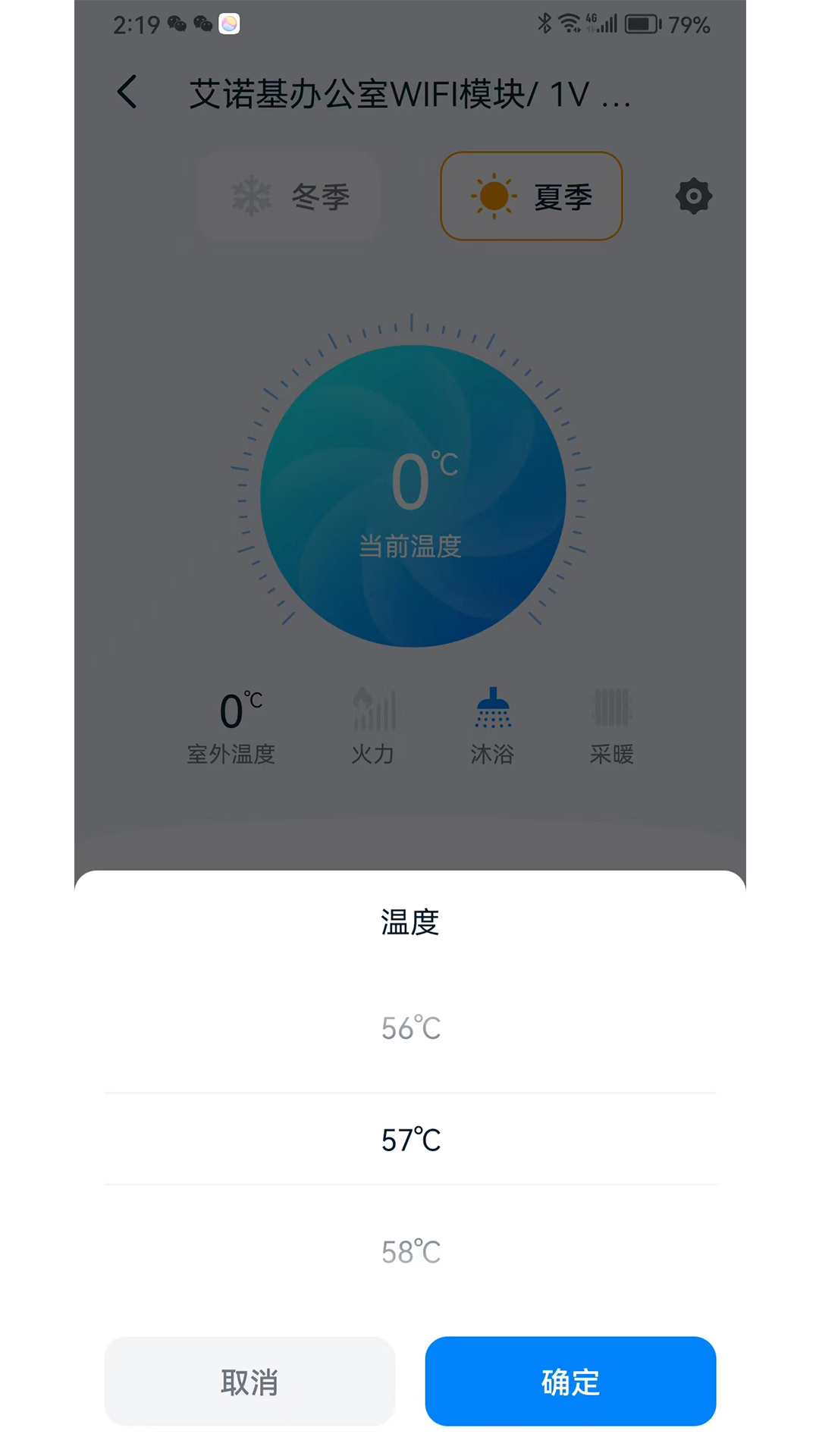Choose 57℃ from the picker wheel
This screenshot has width=819, height=1456.
click(409, 1139)
